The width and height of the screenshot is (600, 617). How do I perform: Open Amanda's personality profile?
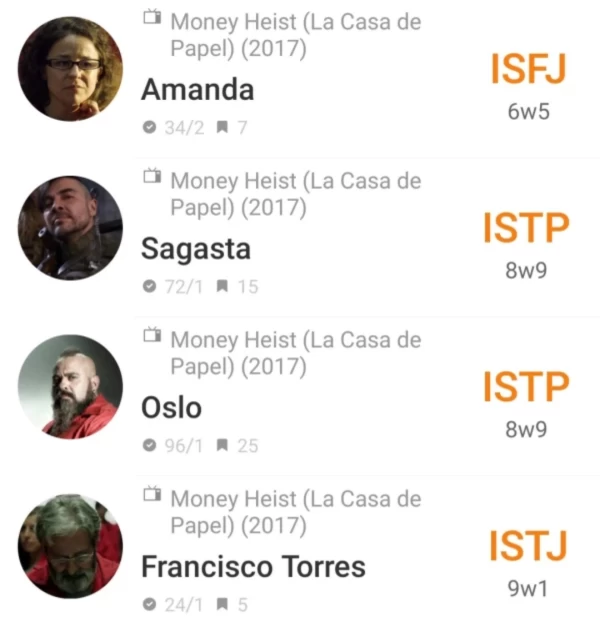tap(198, 90)
